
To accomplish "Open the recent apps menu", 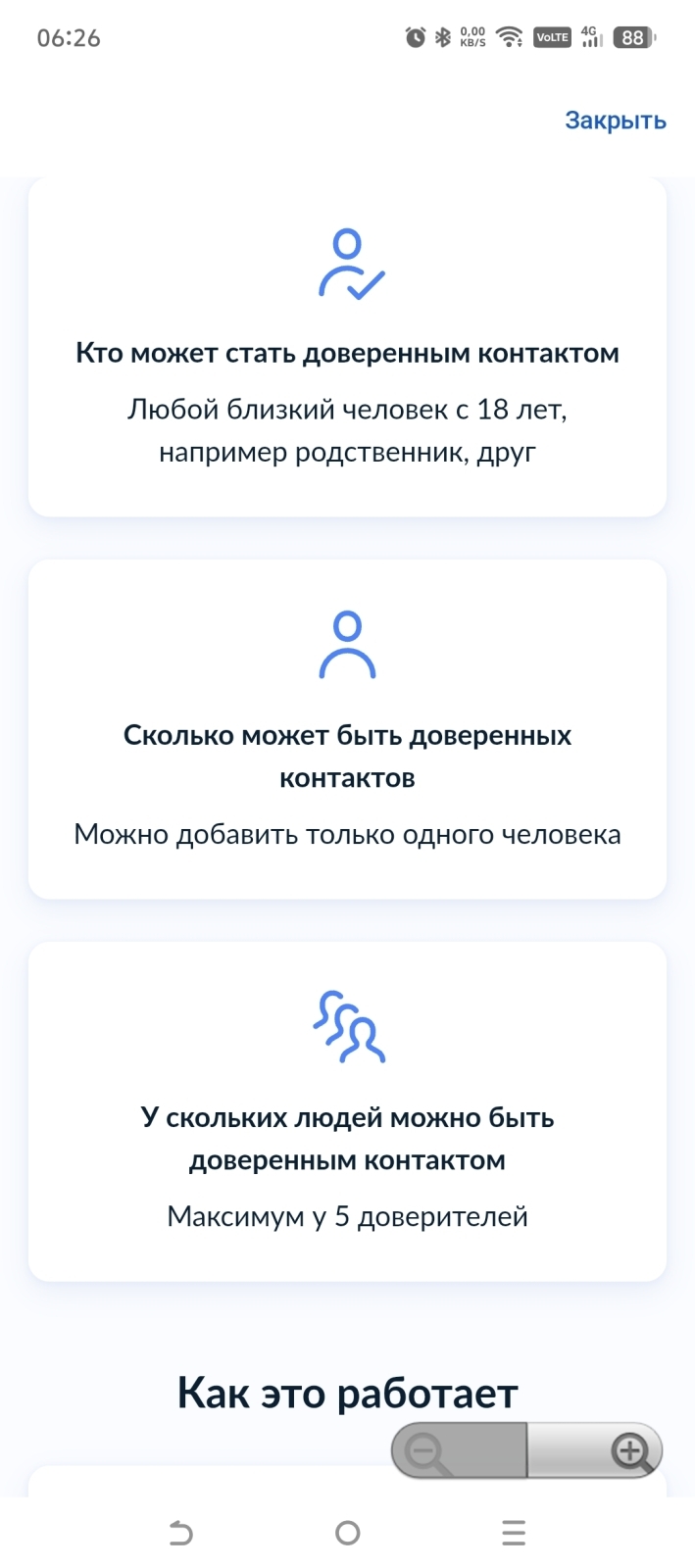I will pyautogui.click(x=513, y=1533).
